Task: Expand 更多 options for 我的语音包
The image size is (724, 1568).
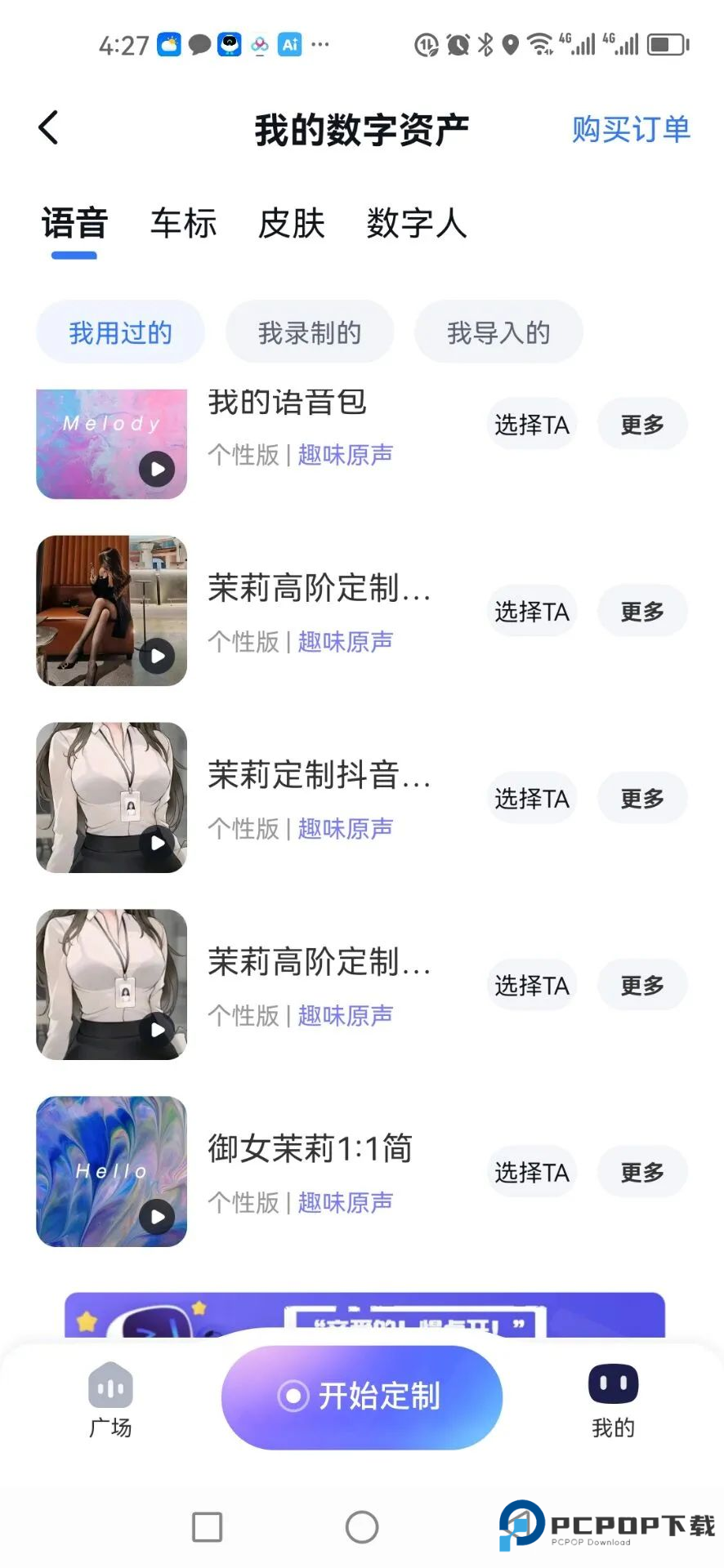Action: tap(642, 424)
